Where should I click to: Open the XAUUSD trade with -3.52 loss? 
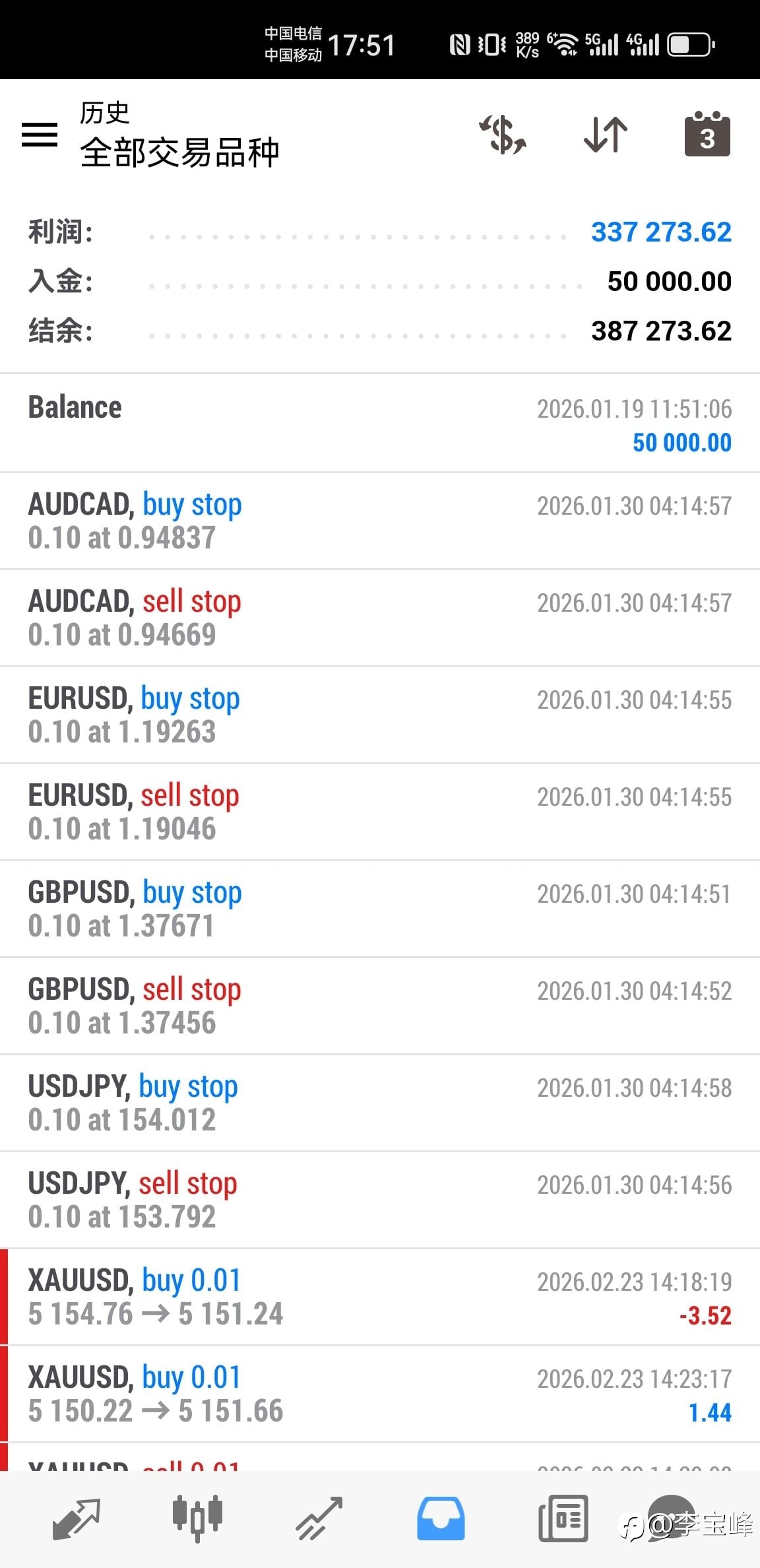coord(380,1297)
